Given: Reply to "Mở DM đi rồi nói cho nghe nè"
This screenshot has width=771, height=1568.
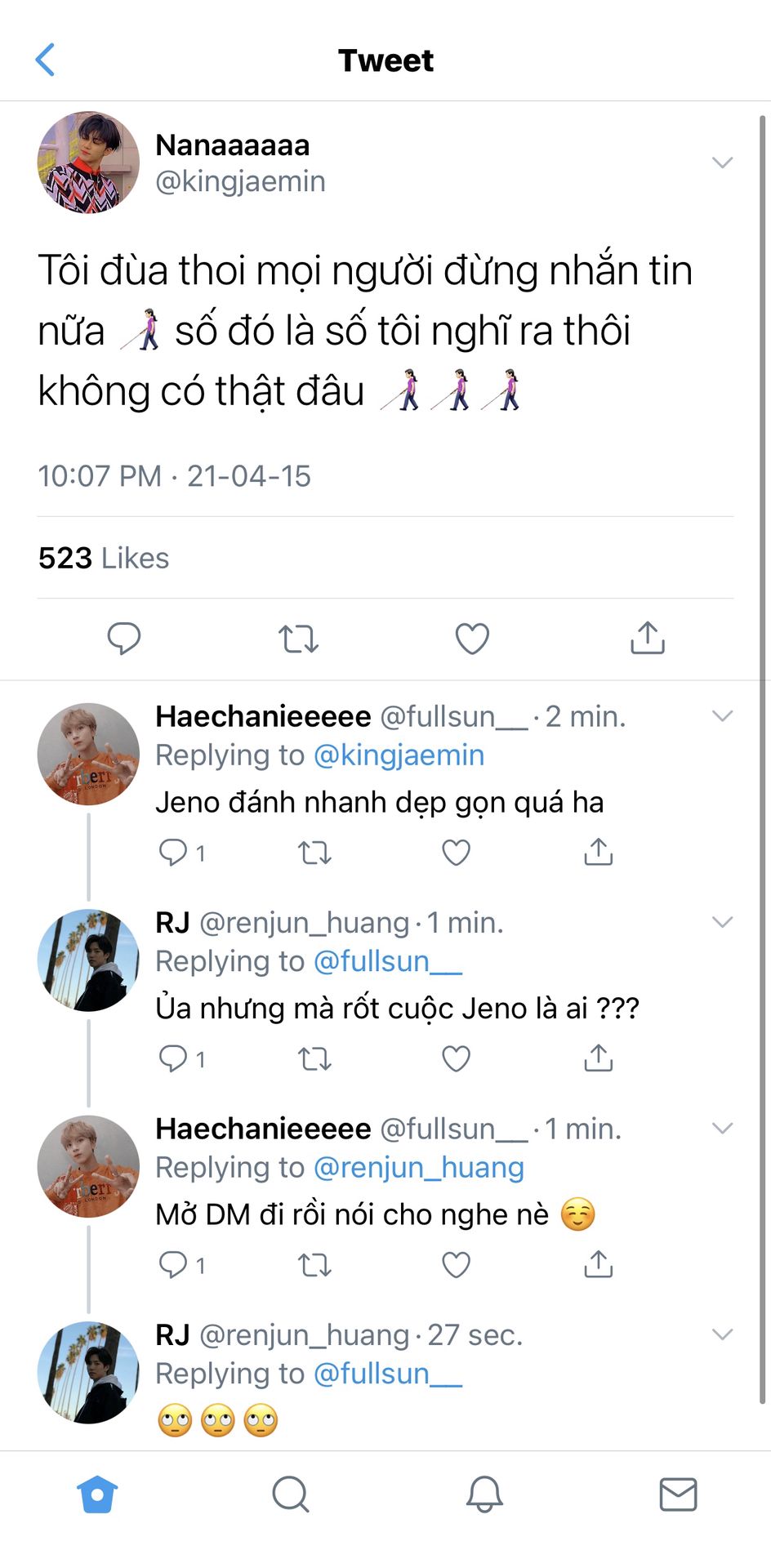Looking at the screenshot, I should [173, 1265].
